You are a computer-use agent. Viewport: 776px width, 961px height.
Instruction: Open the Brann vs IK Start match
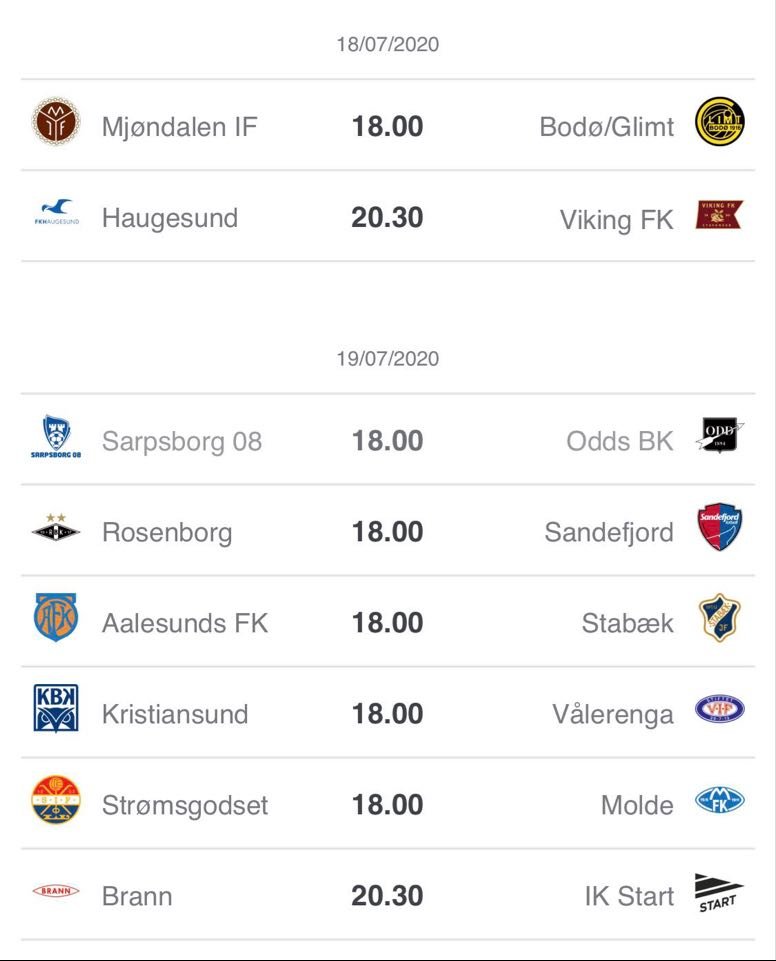(387, 896)
